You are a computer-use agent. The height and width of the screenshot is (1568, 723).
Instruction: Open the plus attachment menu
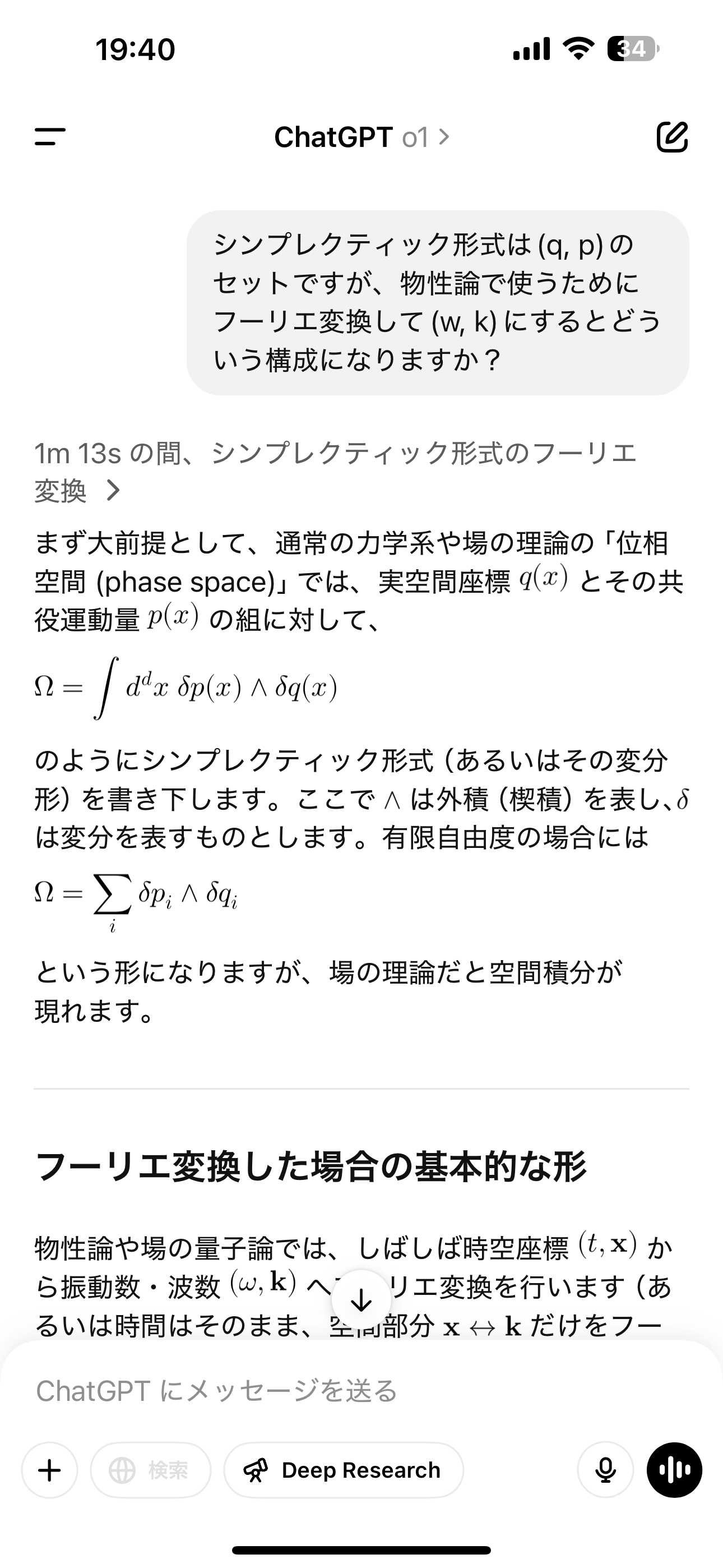point(50,1470)
